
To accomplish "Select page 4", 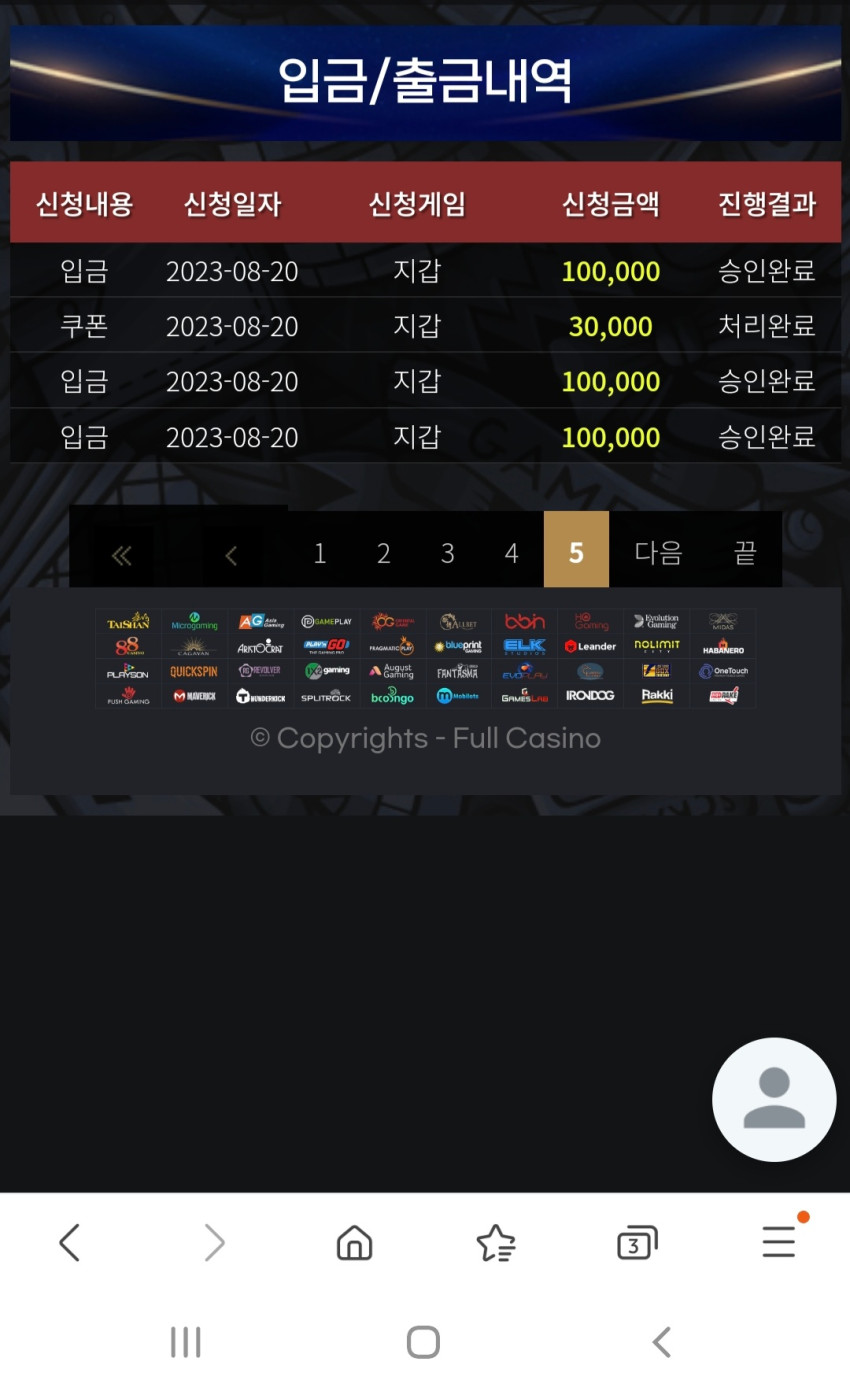I will point(511,552).
